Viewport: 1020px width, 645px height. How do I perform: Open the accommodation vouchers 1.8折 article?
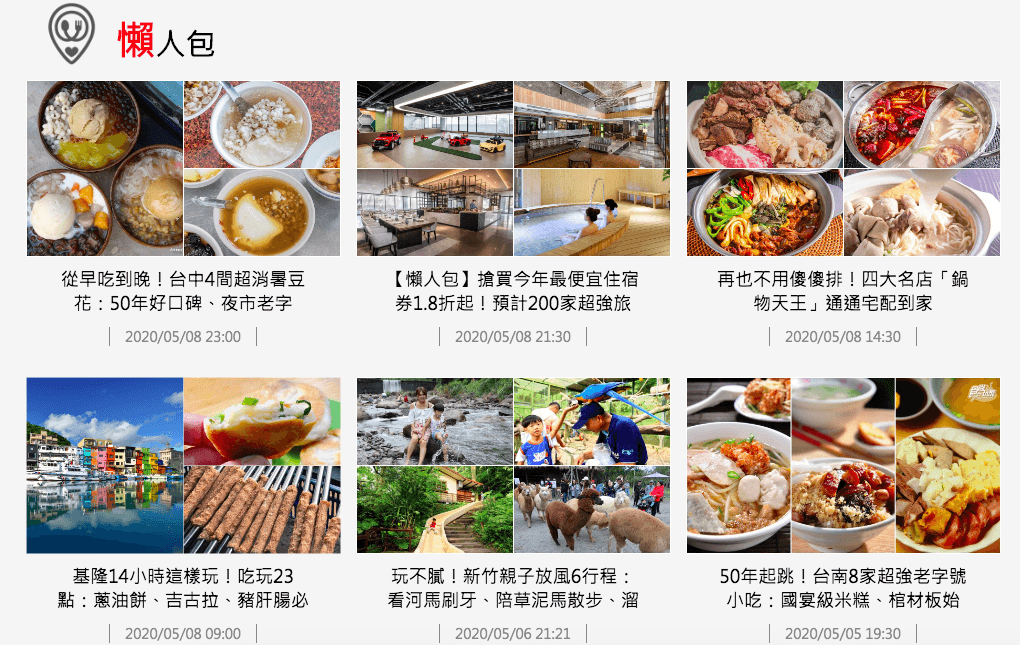click(513, 291)
